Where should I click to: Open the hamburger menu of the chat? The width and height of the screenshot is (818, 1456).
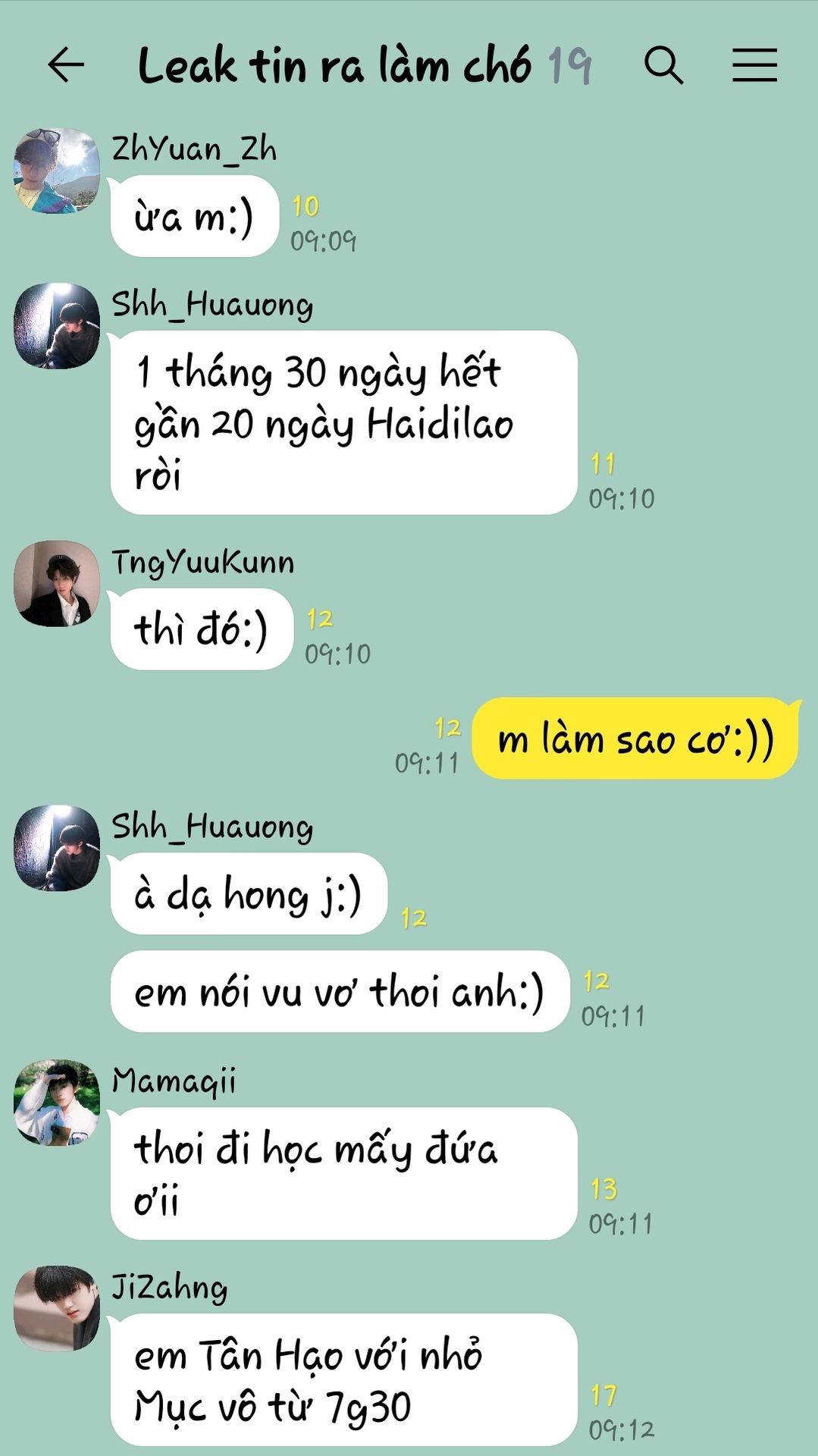(x=754, y=64)
